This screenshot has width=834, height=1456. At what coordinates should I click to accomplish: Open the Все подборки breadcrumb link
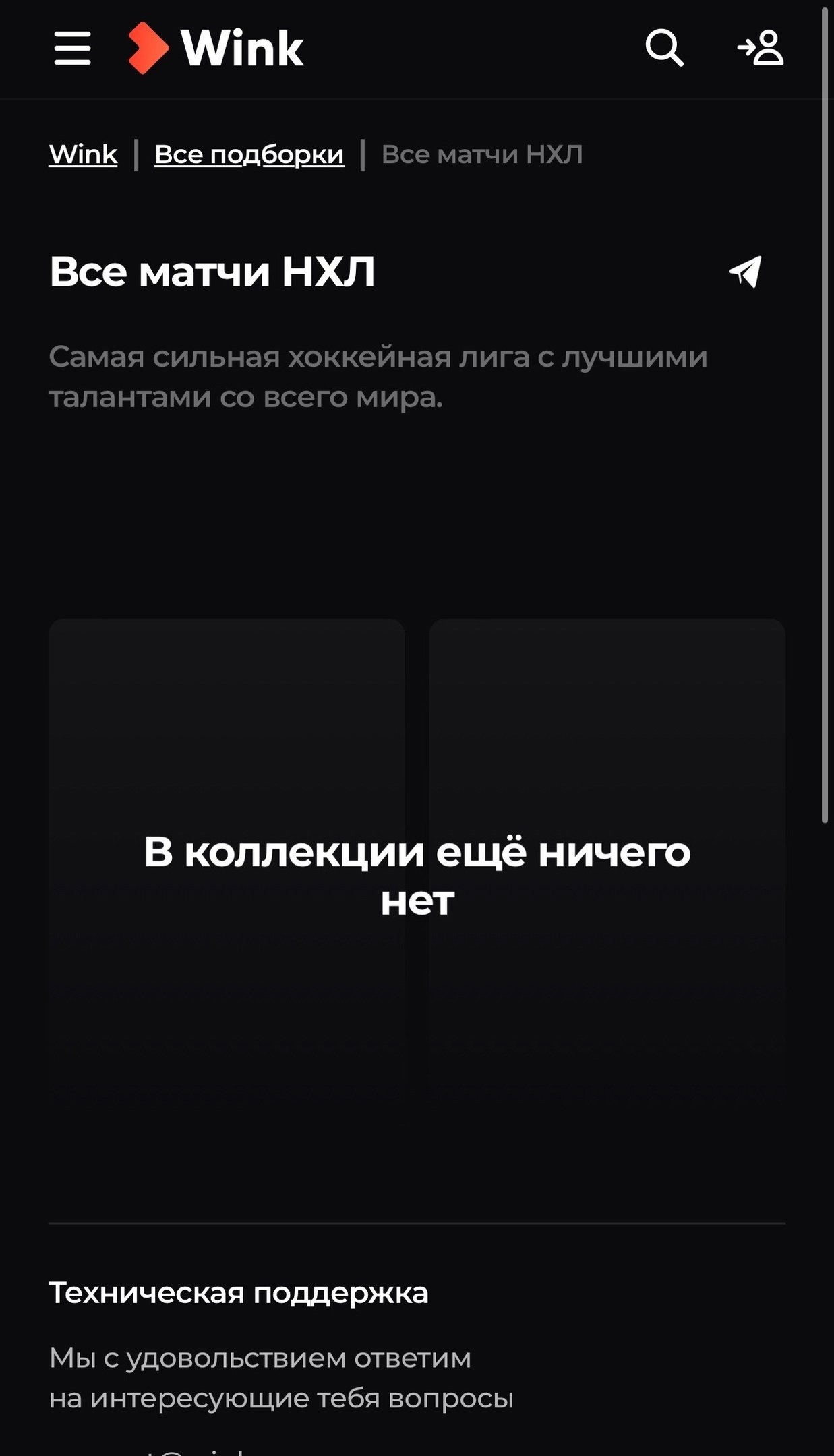[x=249, y=154]
